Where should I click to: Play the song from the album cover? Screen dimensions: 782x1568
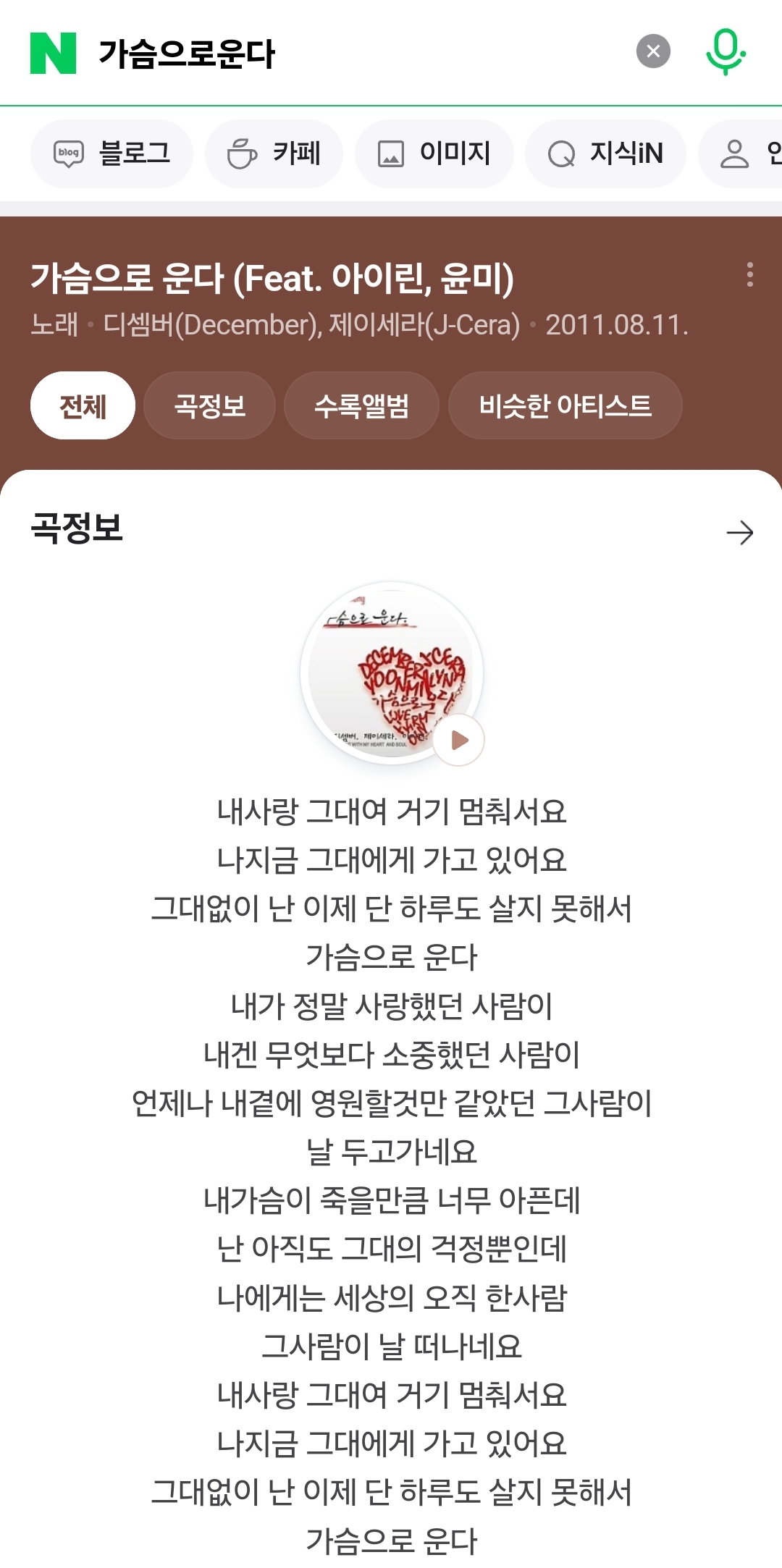coord(459,740)
